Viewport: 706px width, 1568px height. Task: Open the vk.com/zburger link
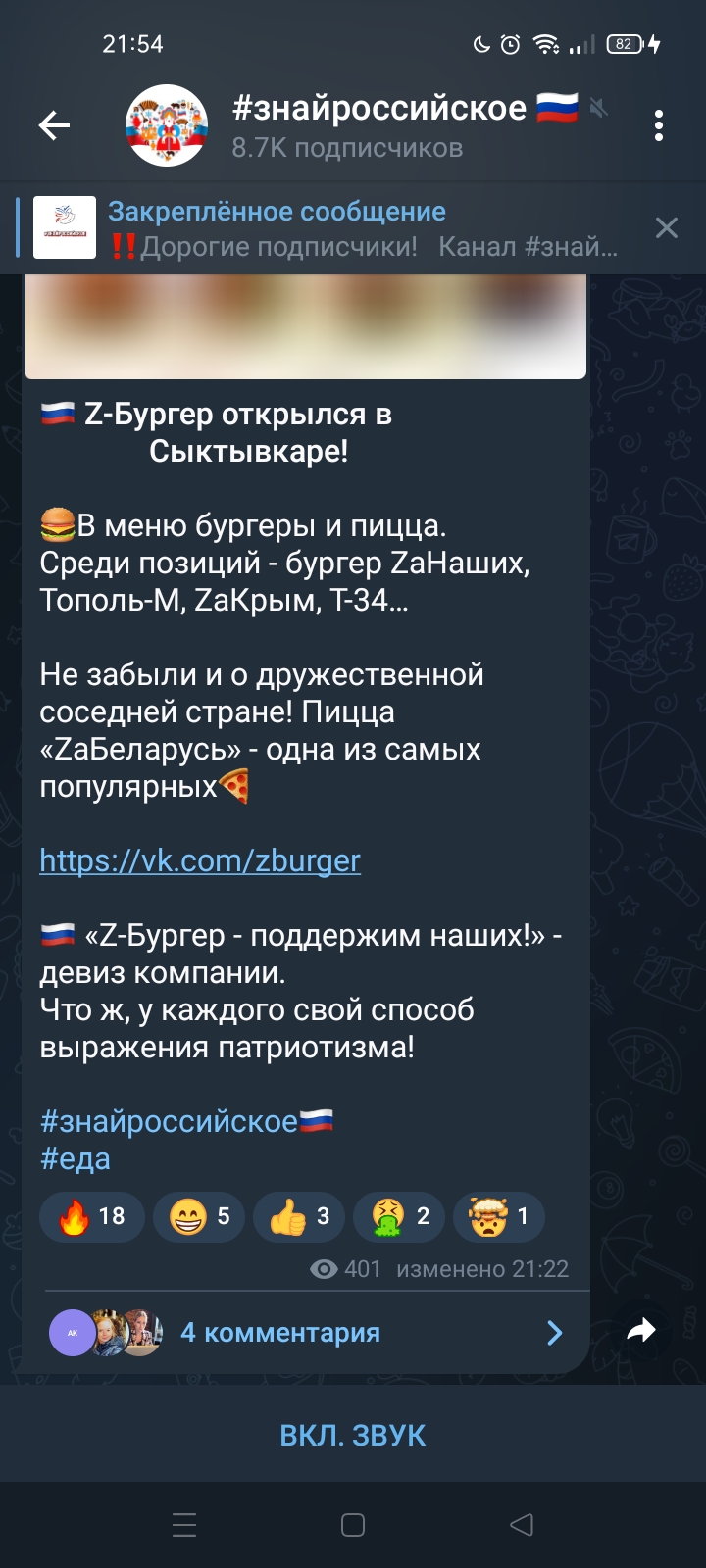(200, 860)
